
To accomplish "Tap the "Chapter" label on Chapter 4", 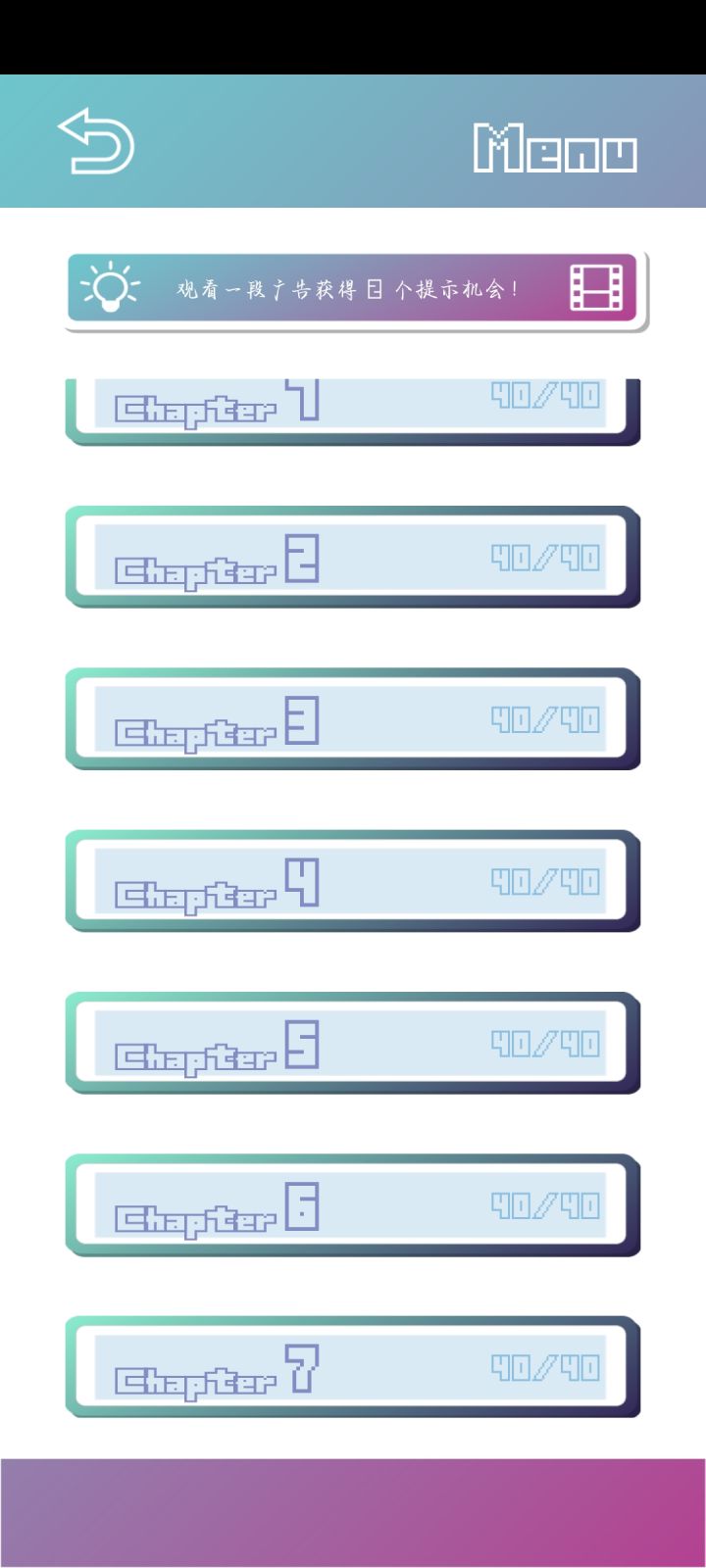I will click(197, 894).
